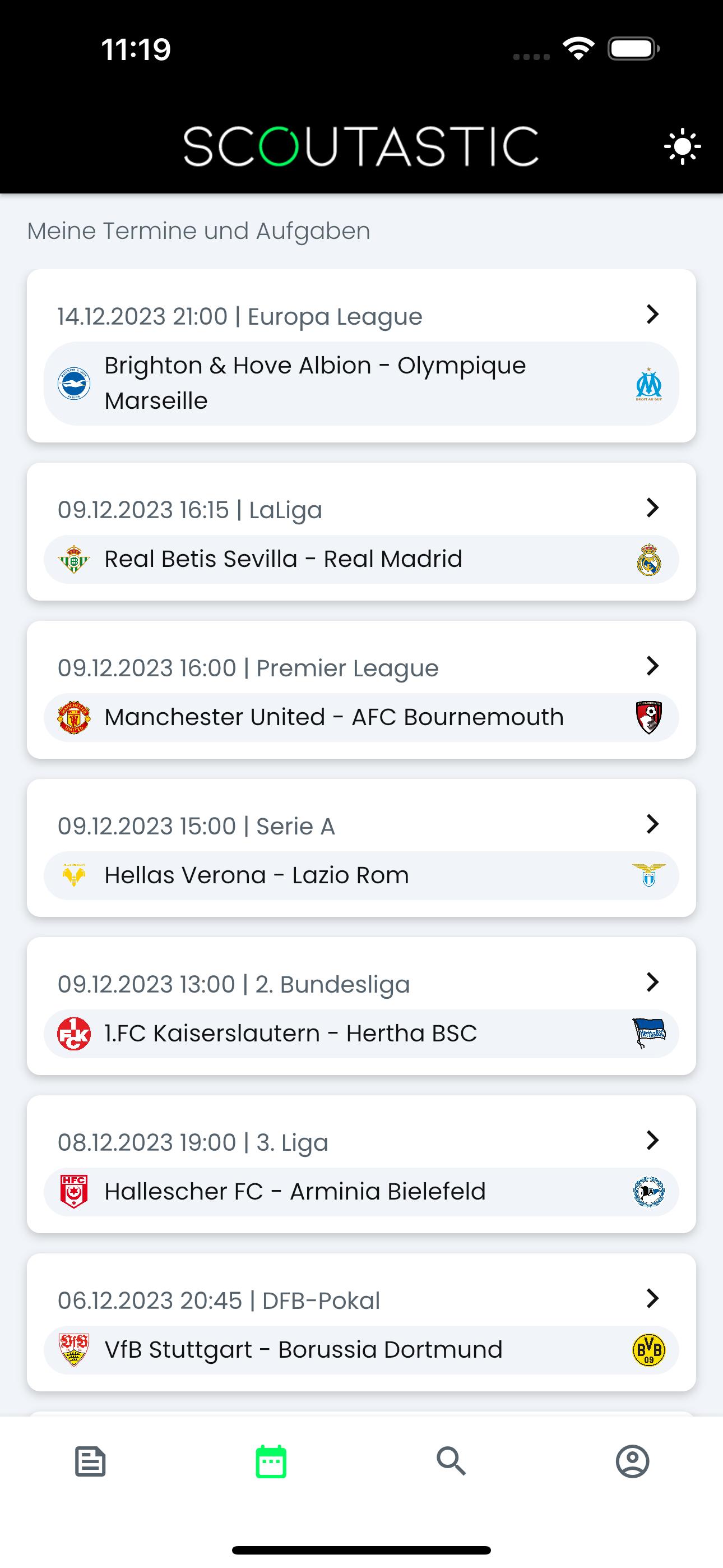Select the calendar tab
Viewport: 723px width, 1568px height.
click(x=271, y=1461)
